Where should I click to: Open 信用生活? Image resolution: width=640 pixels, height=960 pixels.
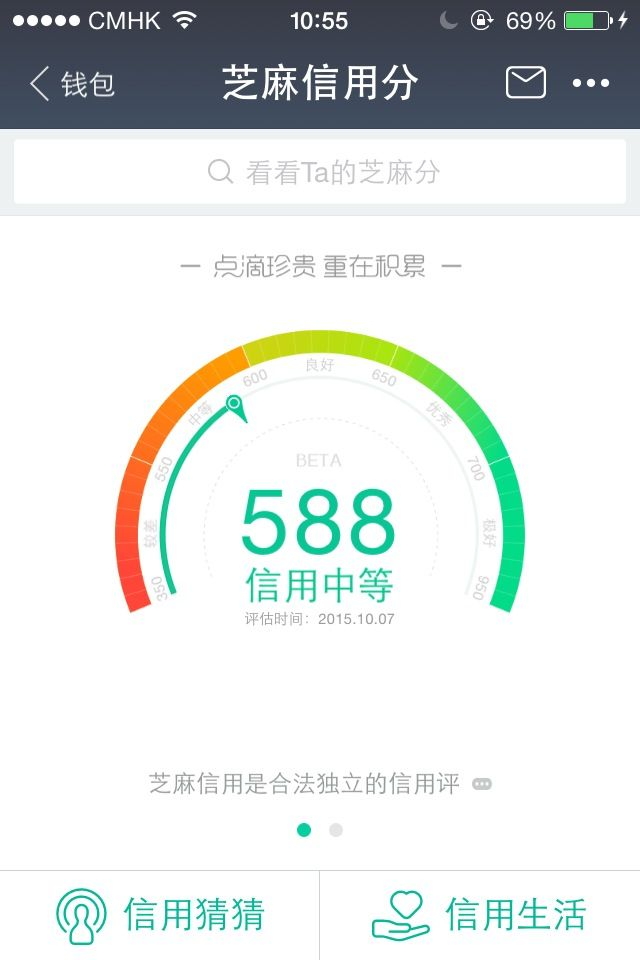pyautogui.click(x=479, y=915)
